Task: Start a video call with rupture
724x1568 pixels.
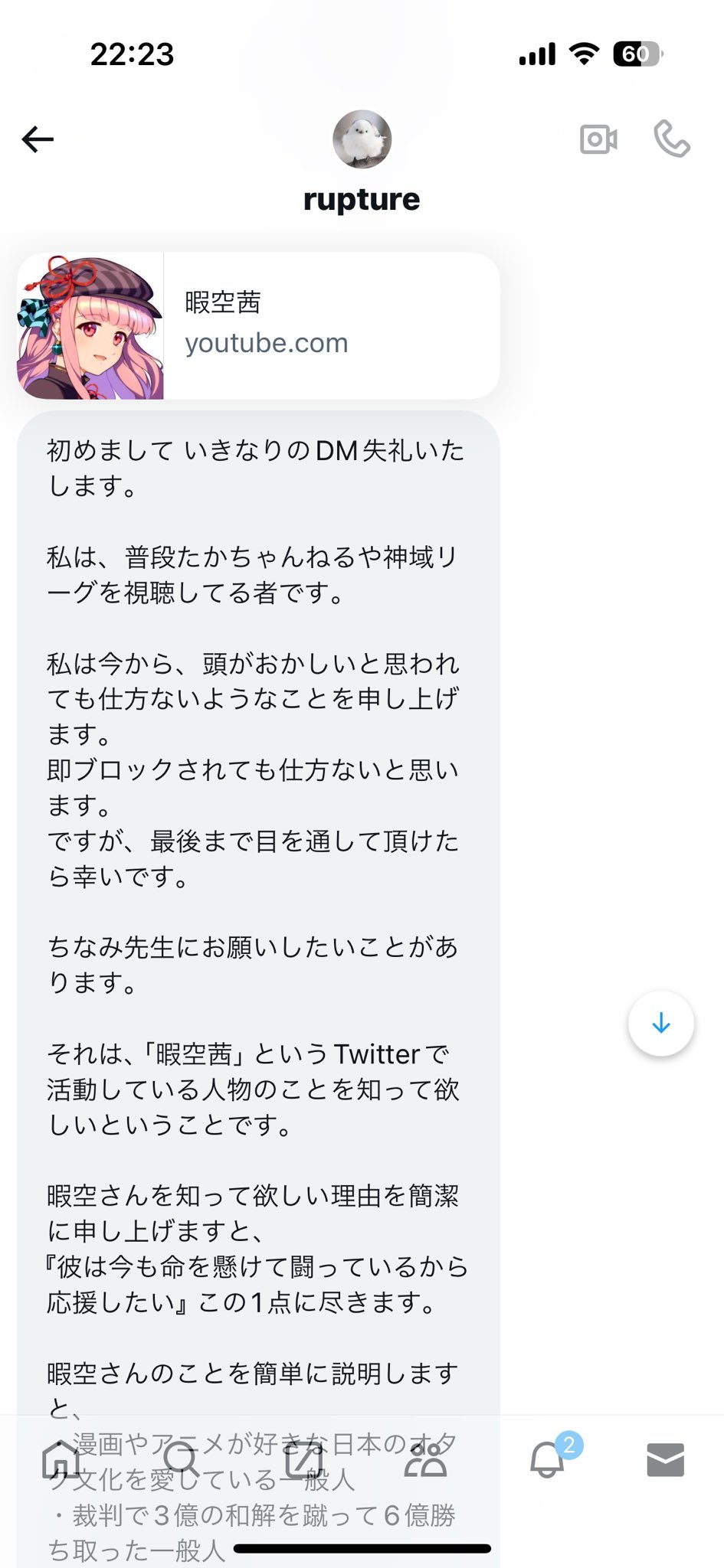Action: [598, 139]
